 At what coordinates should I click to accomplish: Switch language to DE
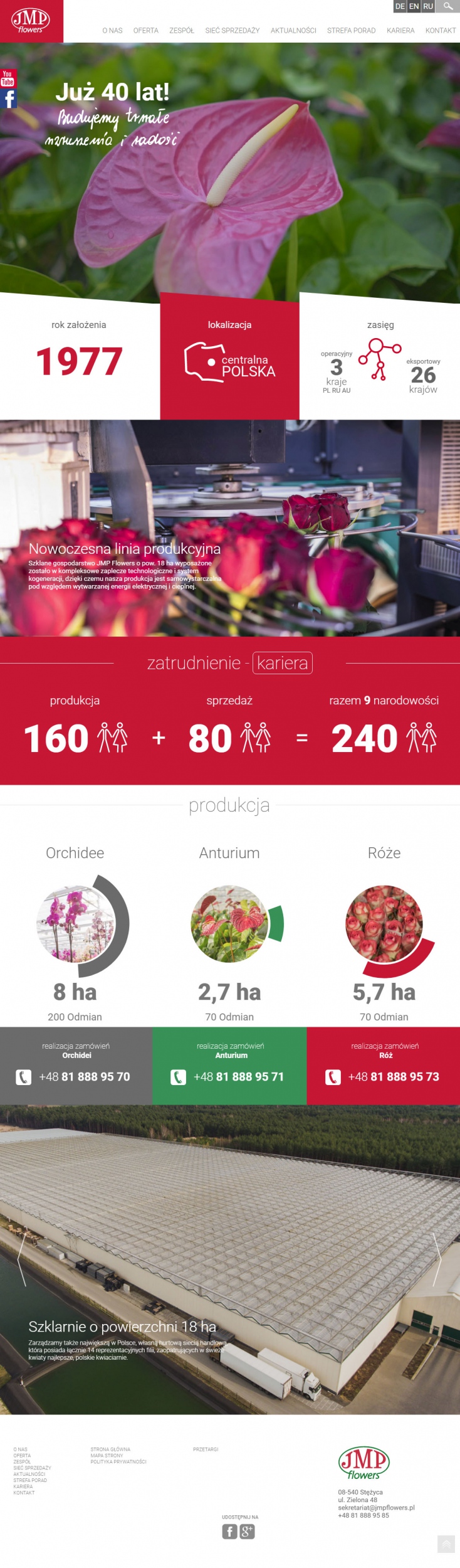pyautogui.click(x=400, y=6)
